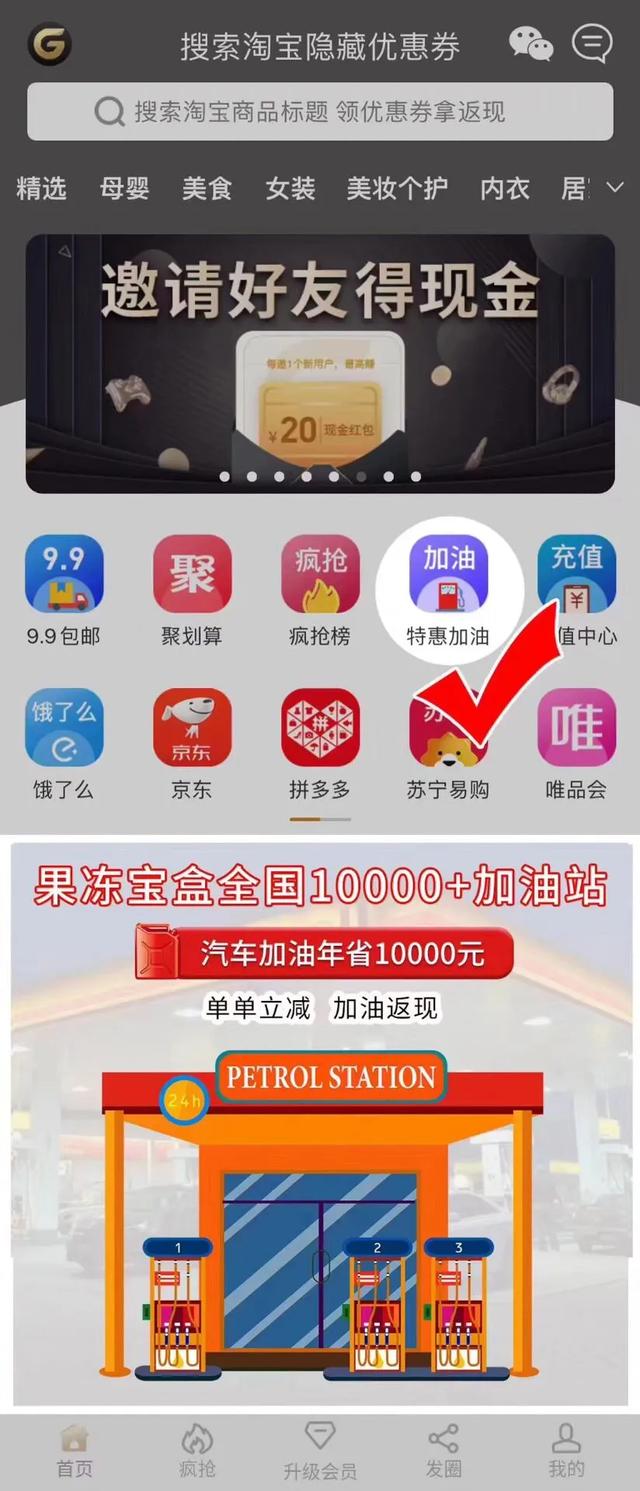Select the 女装 category tab
640x1491 pixels.
(x=290, y=188)
